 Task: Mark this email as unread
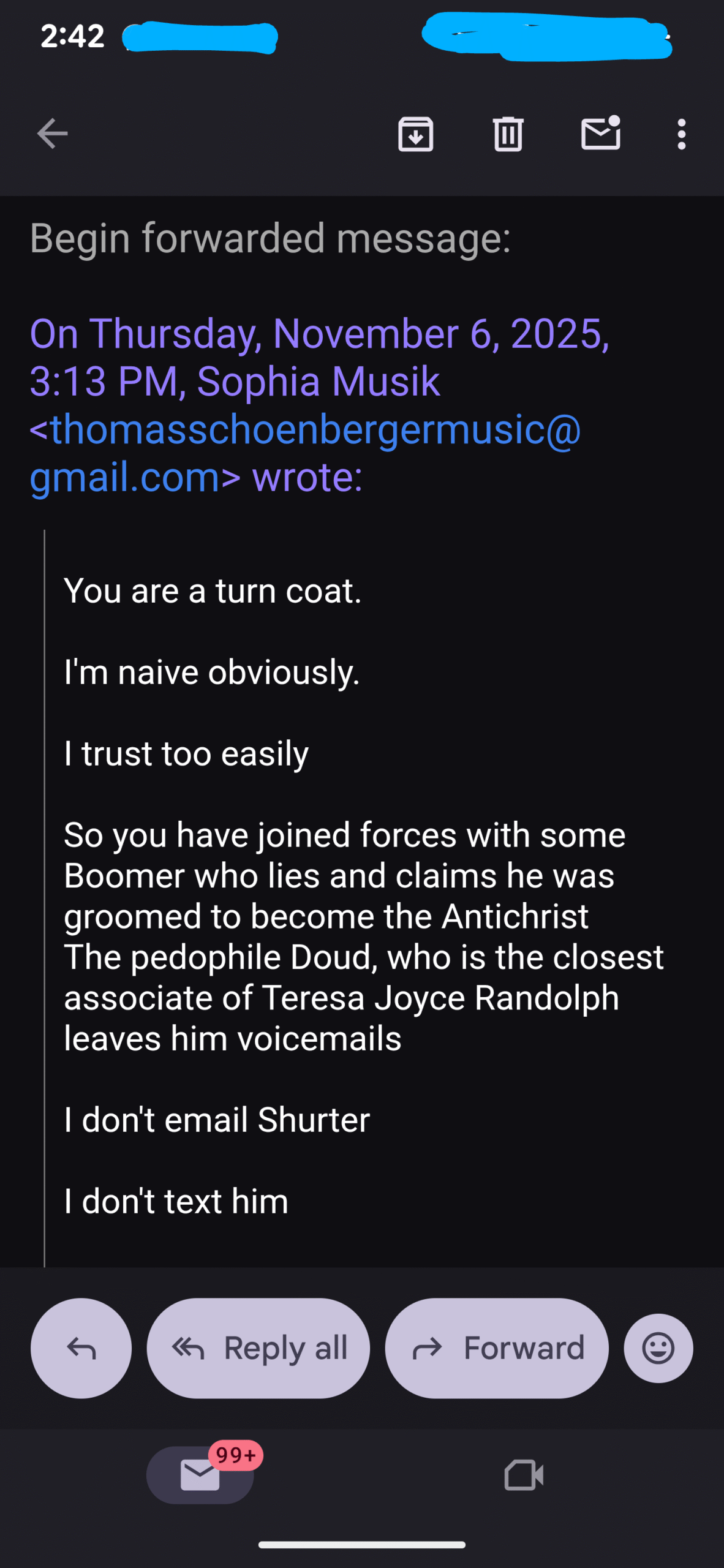[x=600, y=134]
